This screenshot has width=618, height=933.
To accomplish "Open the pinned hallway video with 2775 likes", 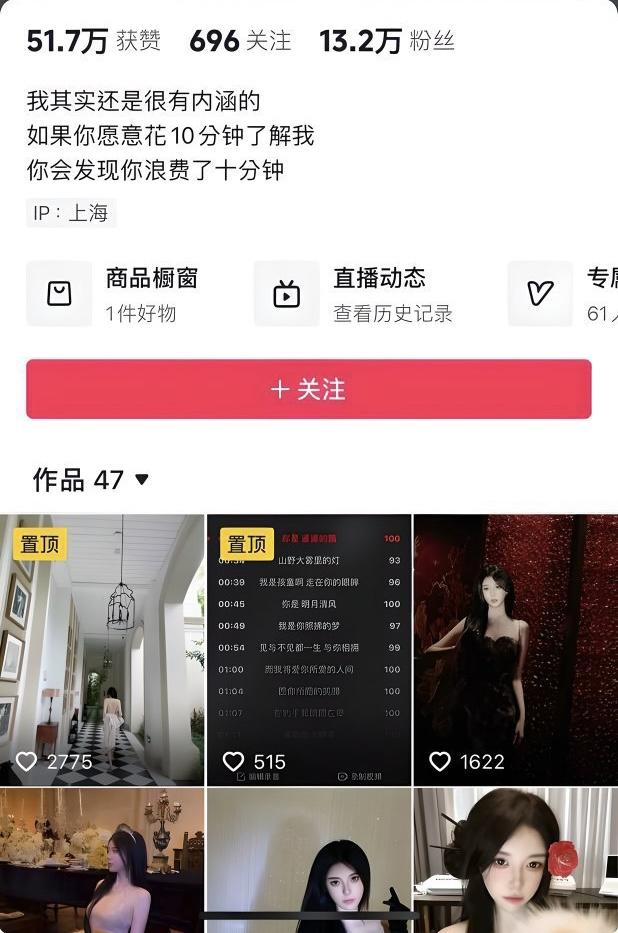I will click(102, 649).
